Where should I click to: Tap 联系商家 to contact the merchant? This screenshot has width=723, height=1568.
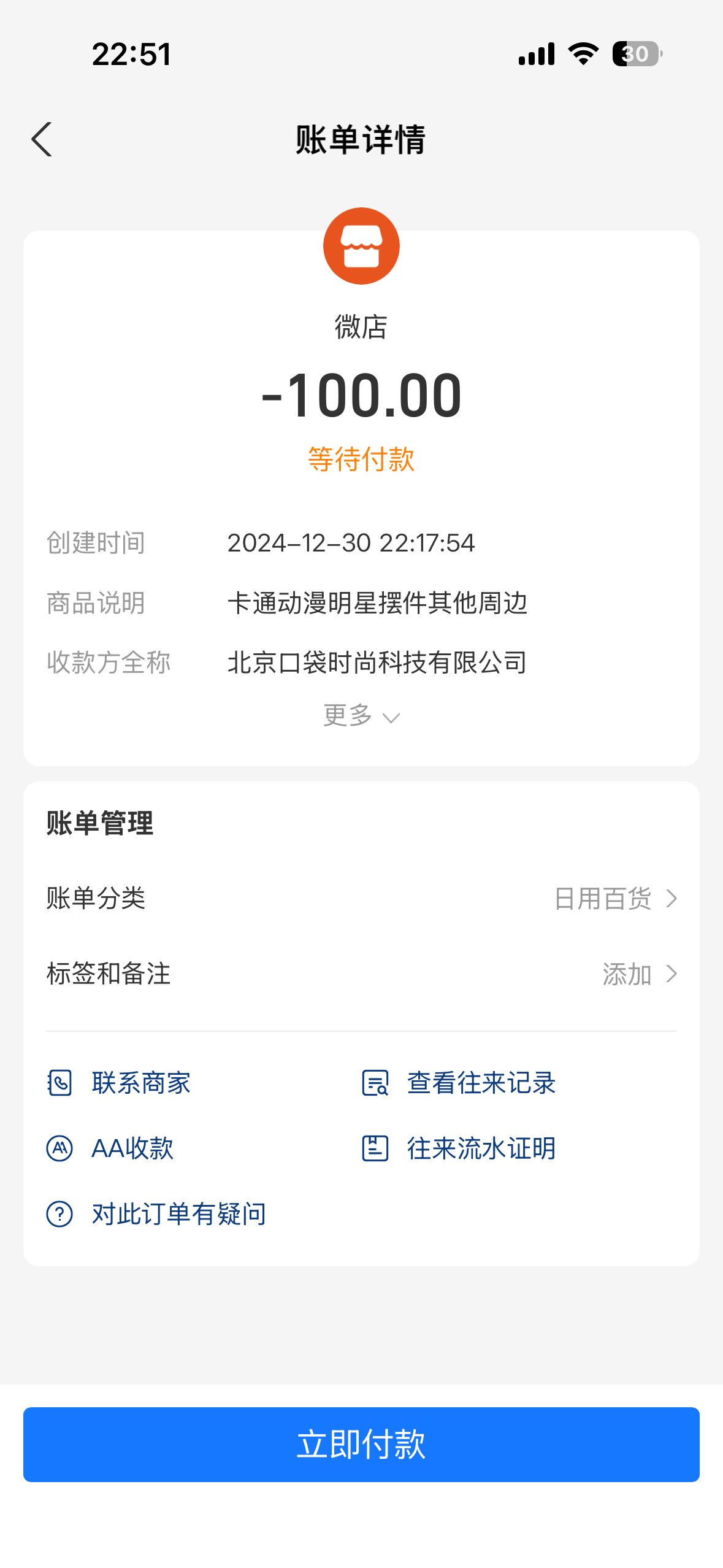point(119,1083)
